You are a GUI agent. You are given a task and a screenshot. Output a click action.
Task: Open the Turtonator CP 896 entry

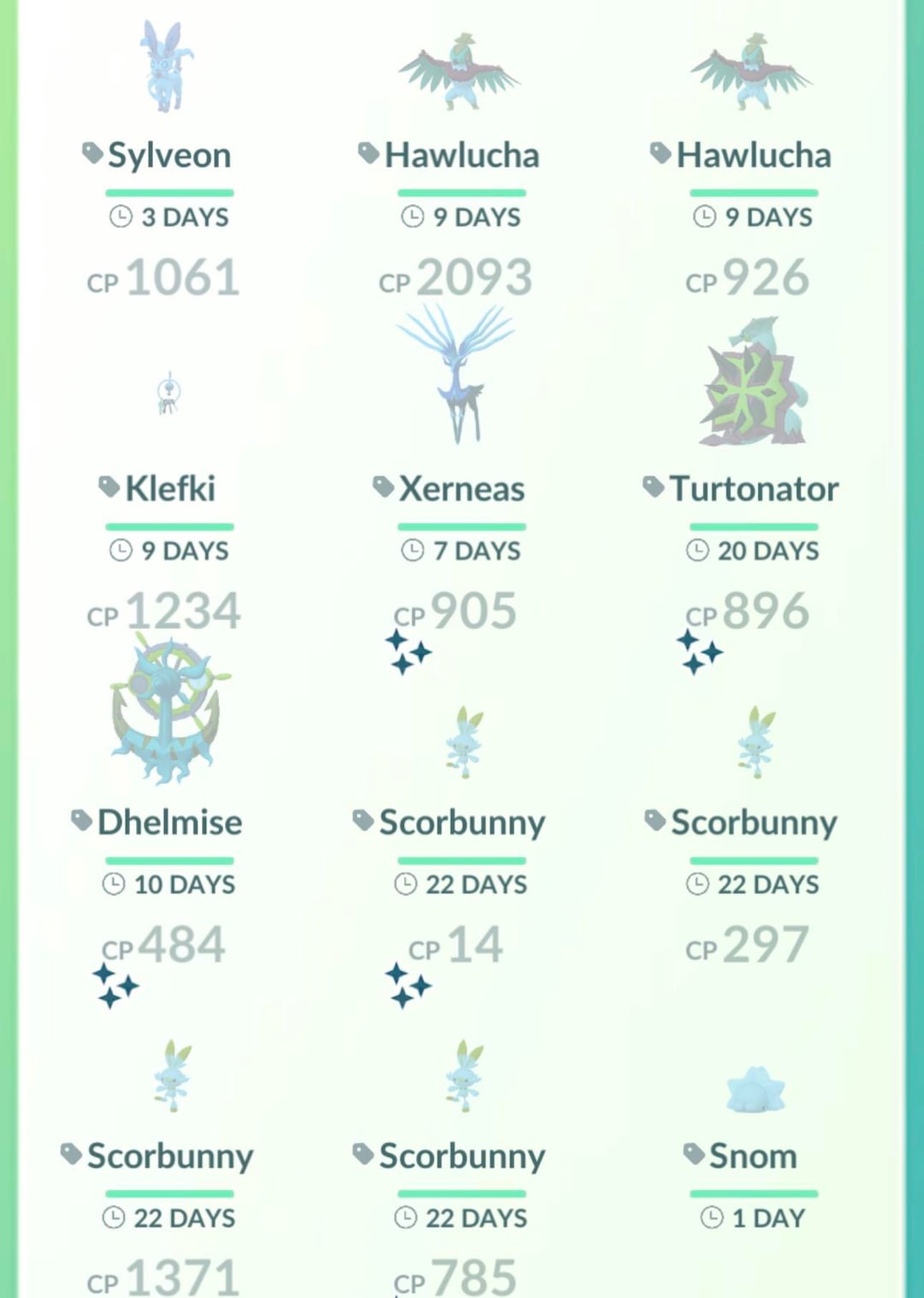tap(753, 382)
